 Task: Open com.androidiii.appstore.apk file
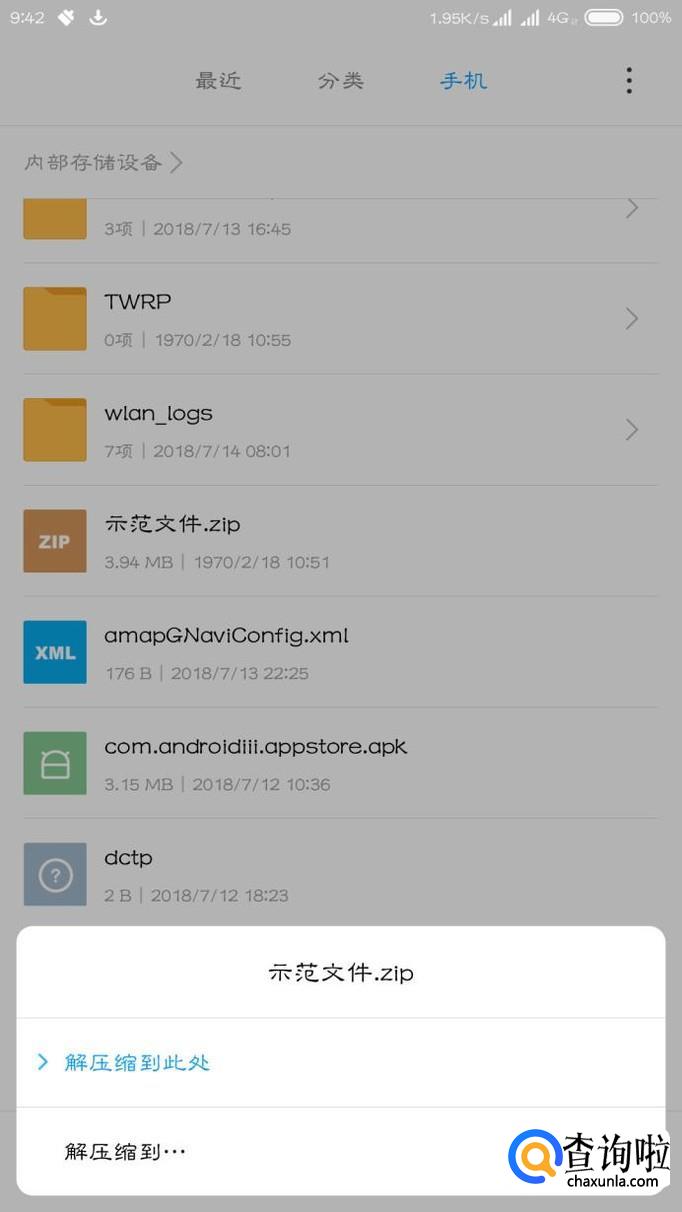341,763
